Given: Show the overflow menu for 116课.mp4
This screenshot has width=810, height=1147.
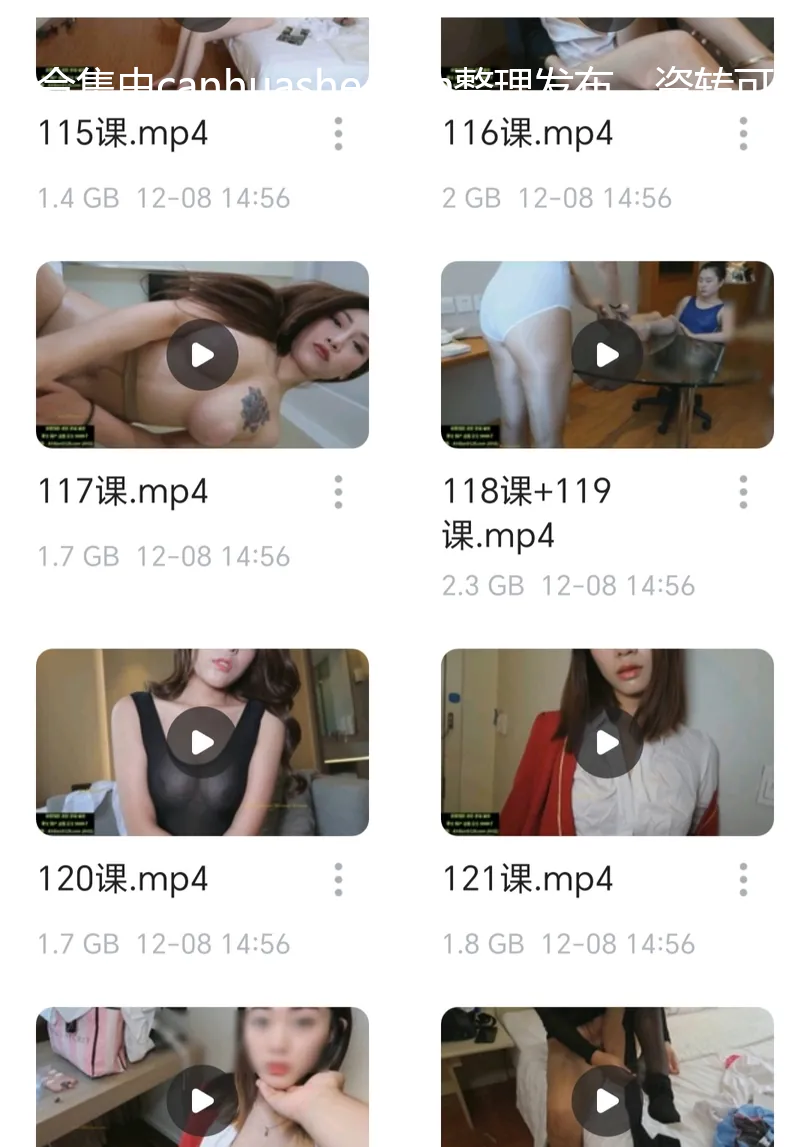Looking at the screenshot, I should 743,134.
